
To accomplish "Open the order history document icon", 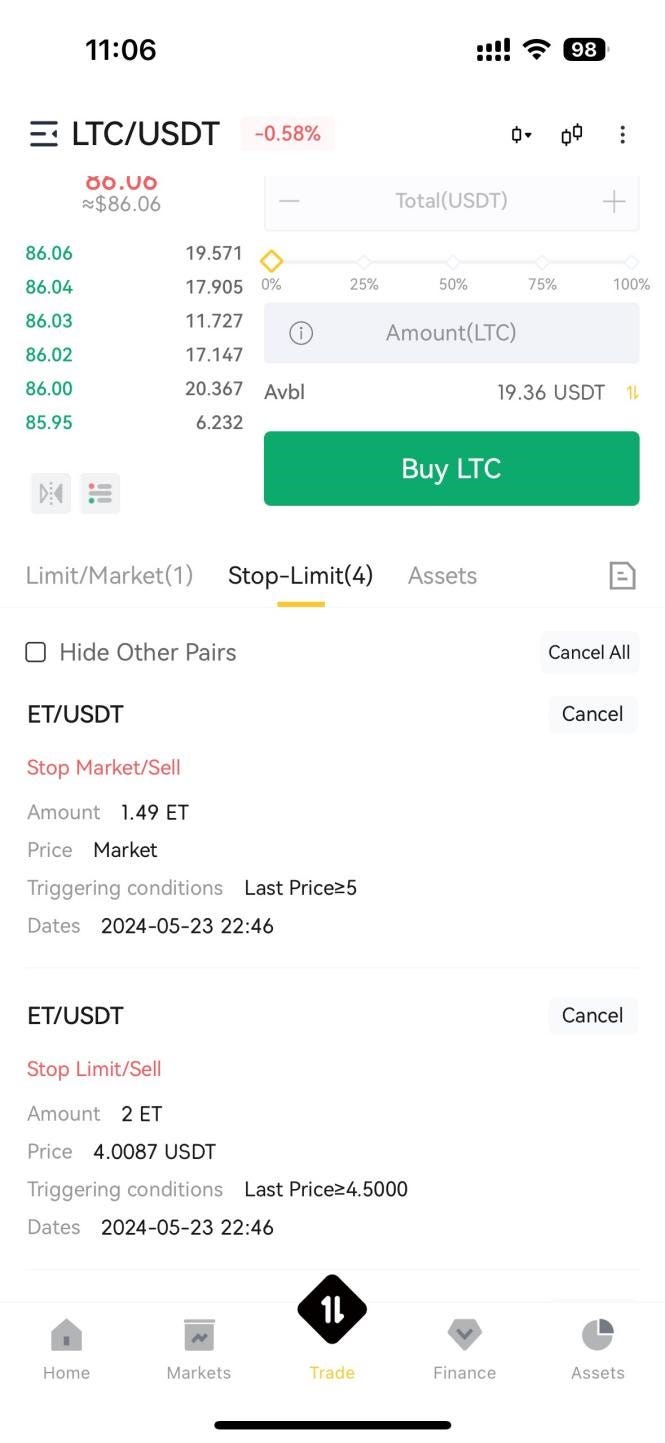I will [622, 575].
